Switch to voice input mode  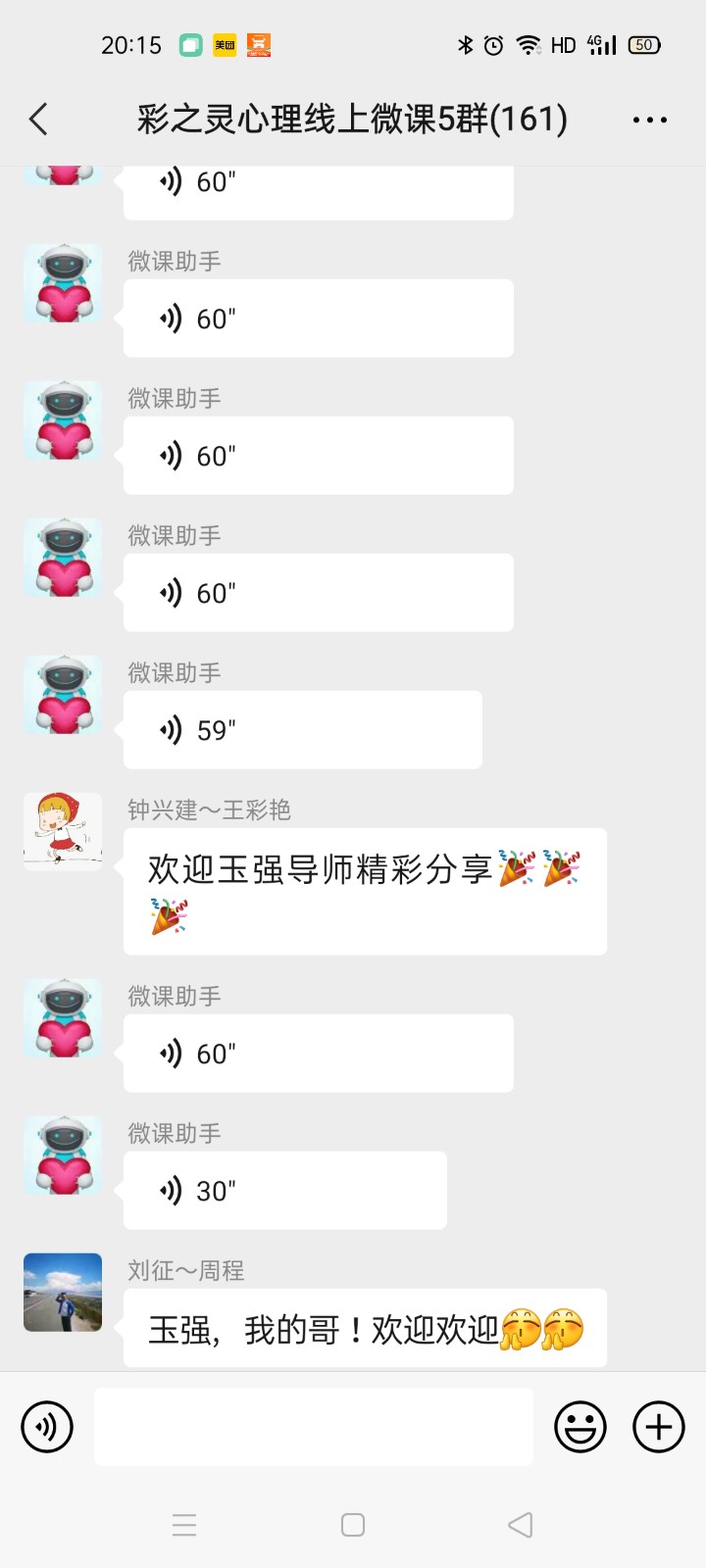point(47,1427)
